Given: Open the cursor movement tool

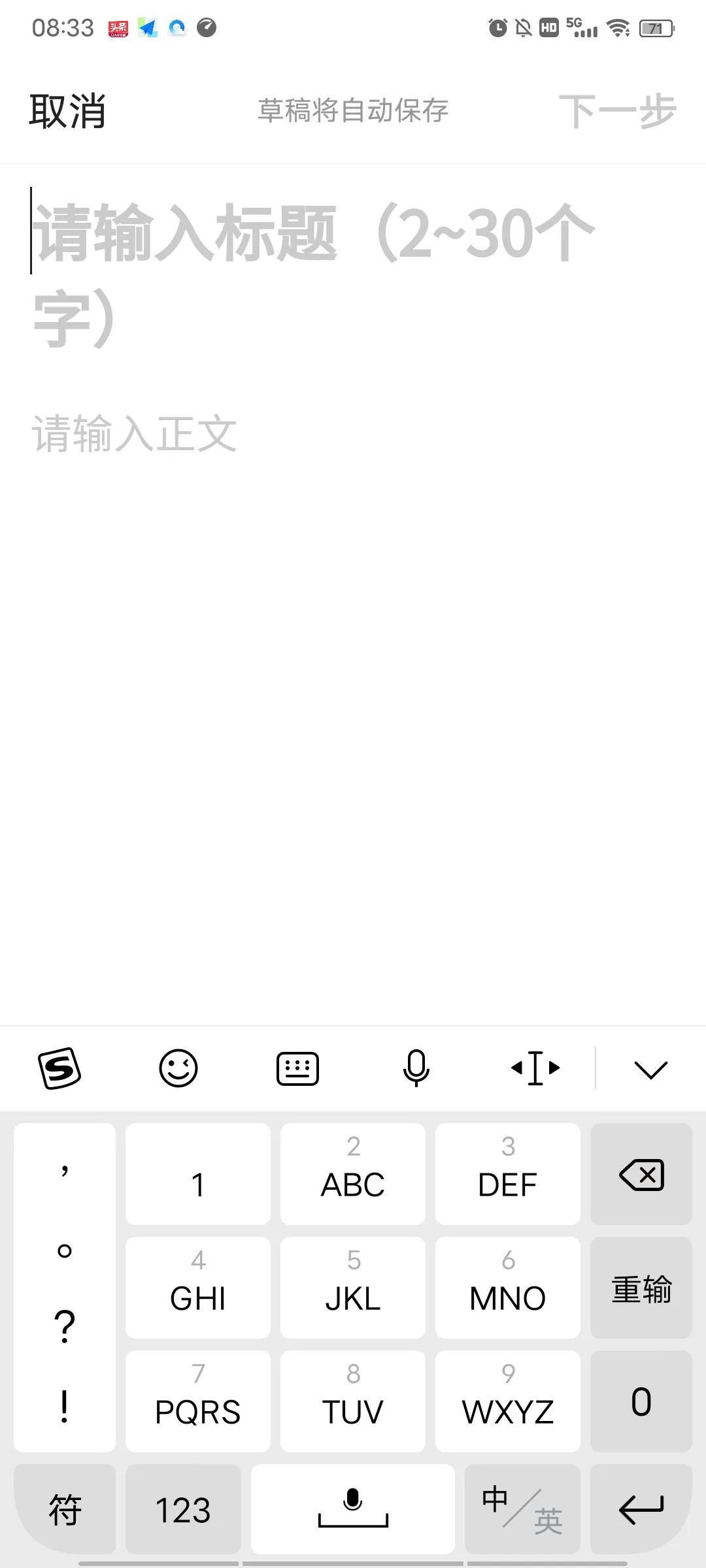Looking at the screenshot, I should tap(535, 1068).
